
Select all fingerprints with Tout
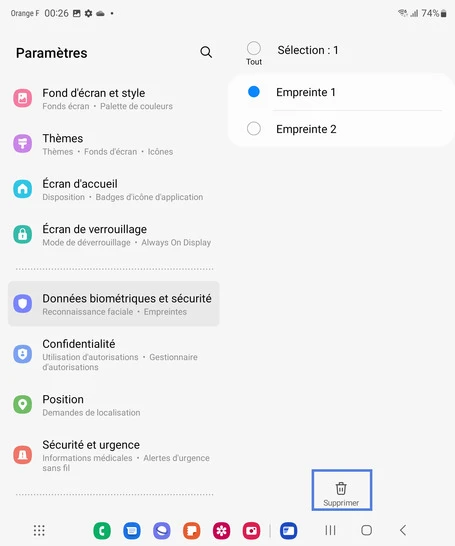point(254,53)
